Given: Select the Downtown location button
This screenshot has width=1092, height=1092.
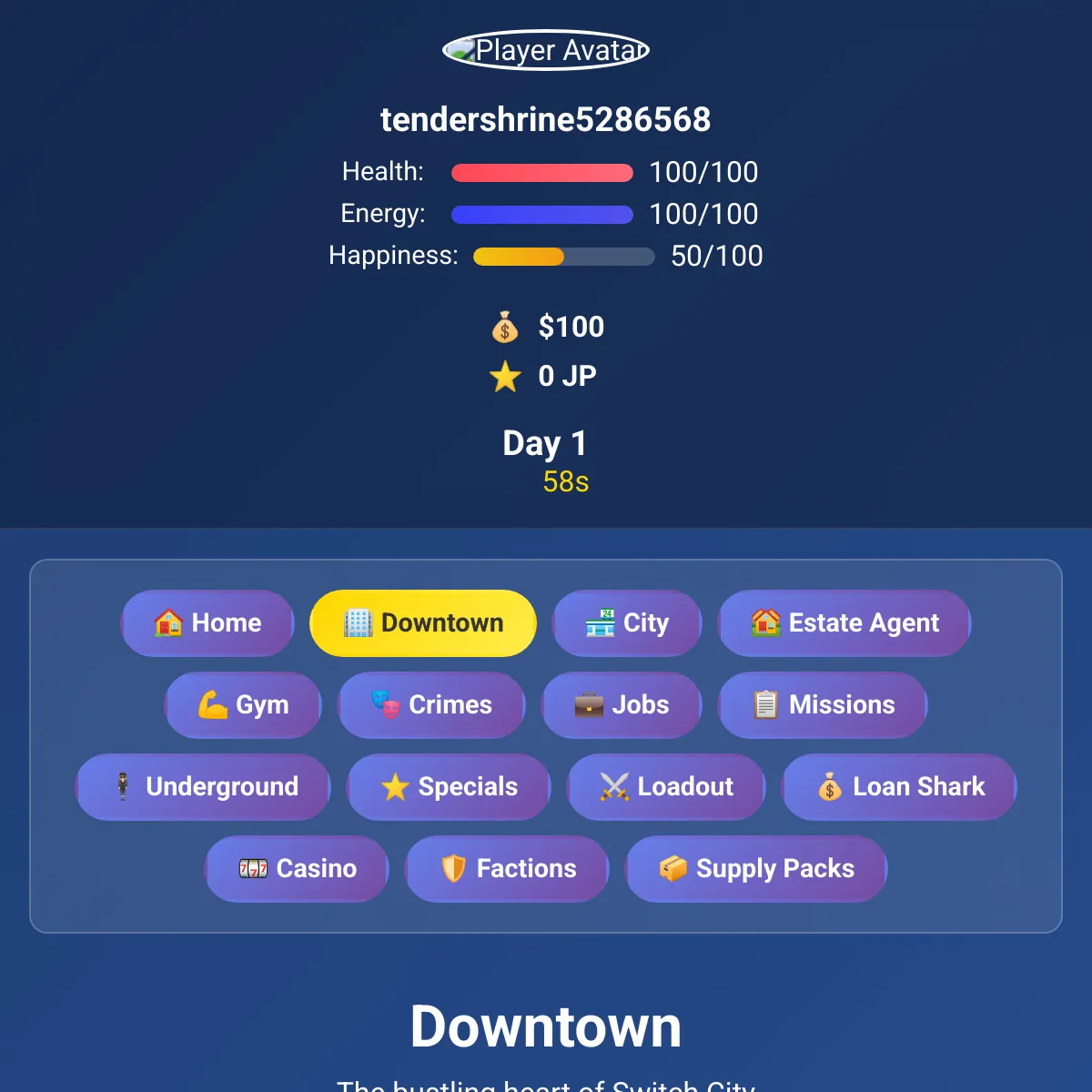Looking at the screenshot, I should coord(423,623).
